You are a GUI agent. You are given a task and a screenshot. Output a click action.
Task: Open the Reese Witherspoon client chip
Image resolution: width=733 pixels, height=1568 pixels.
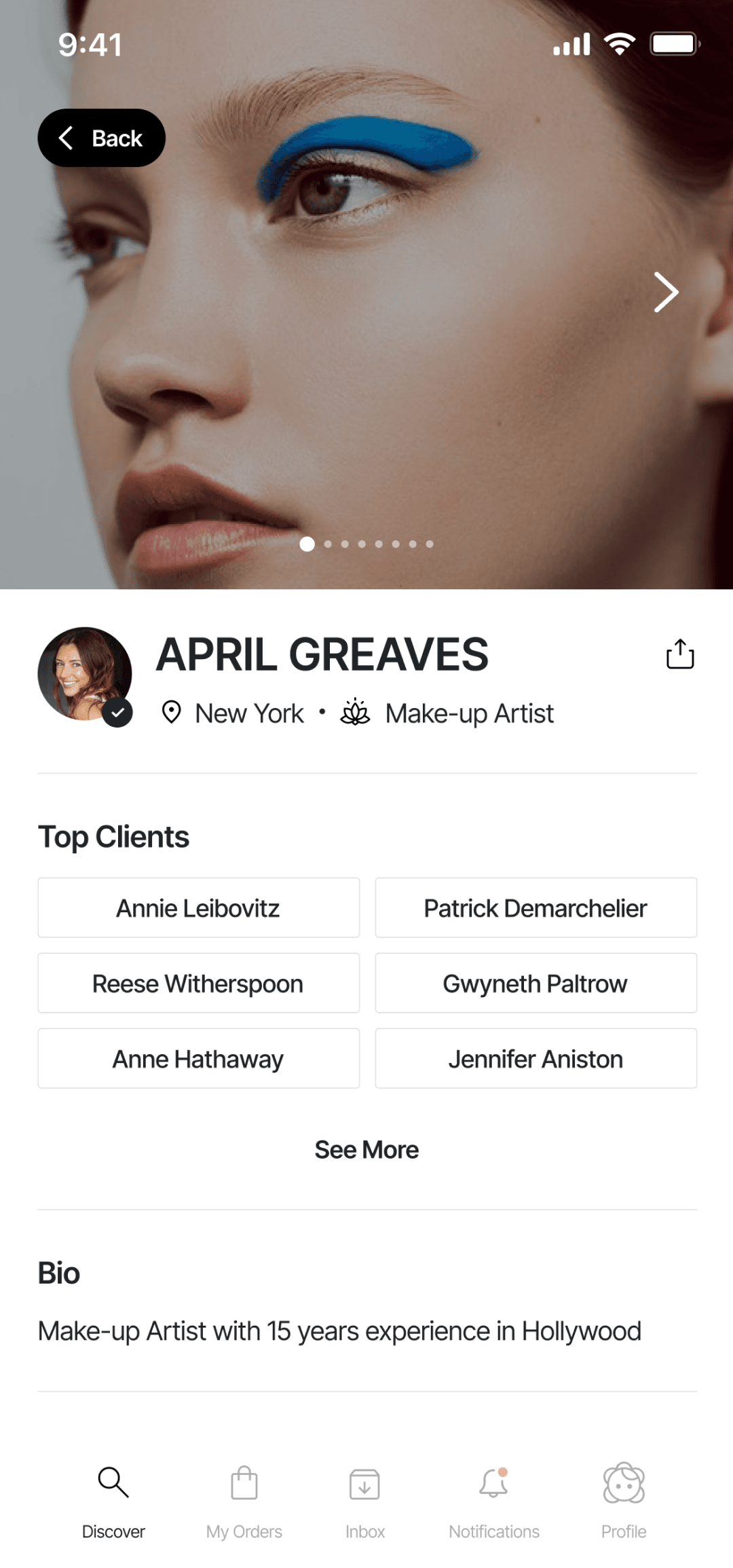click(198, 983)
